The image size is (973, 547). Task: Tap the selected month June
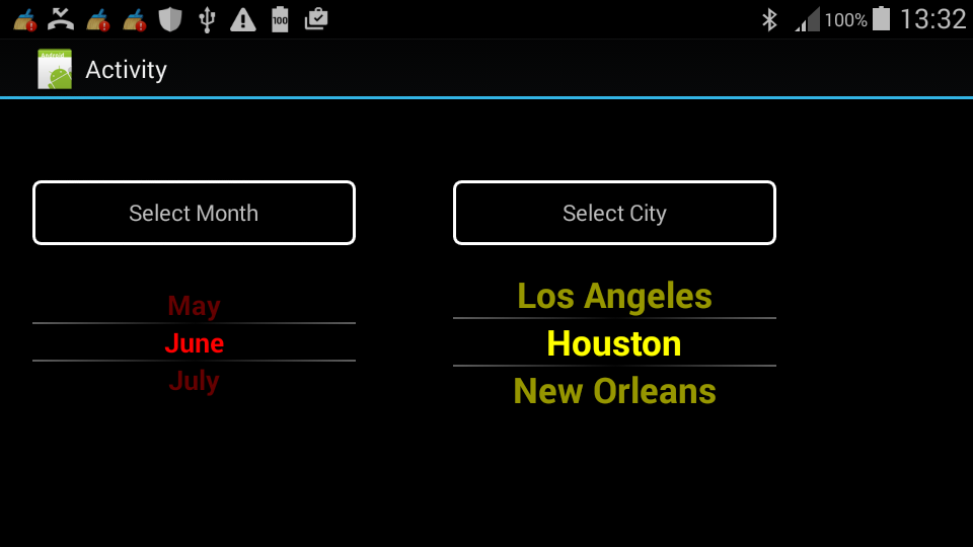point(194,343)
